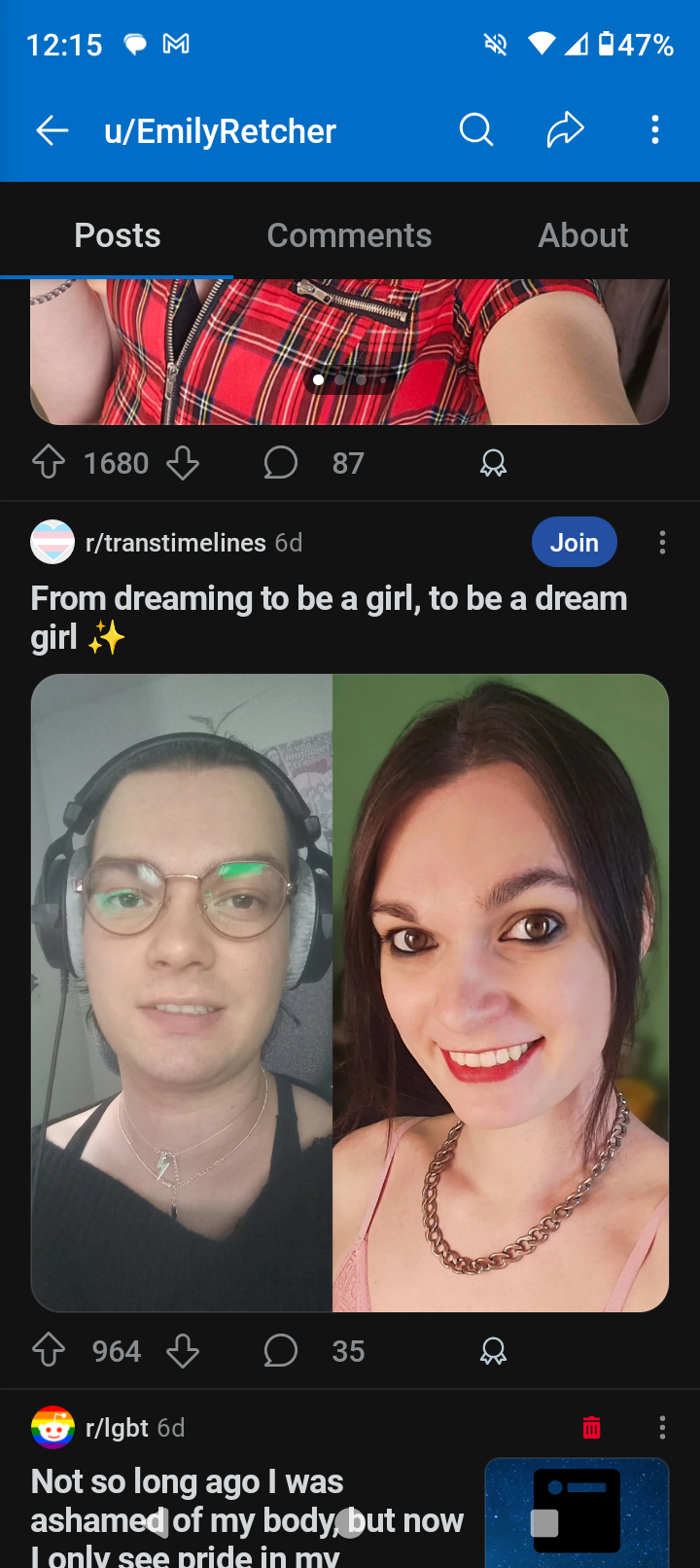Give an award to the 964-vote post
Image resolution: width=700 pixels, height=1568 pixels.
493,1351
